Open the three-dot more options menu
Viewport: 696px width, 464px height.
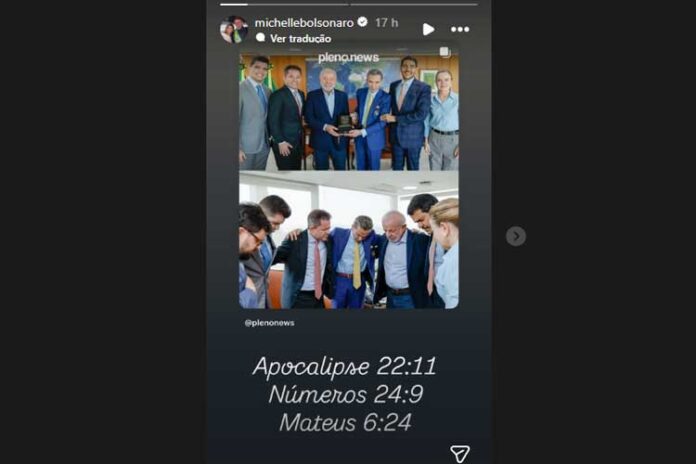pos(460,29)
